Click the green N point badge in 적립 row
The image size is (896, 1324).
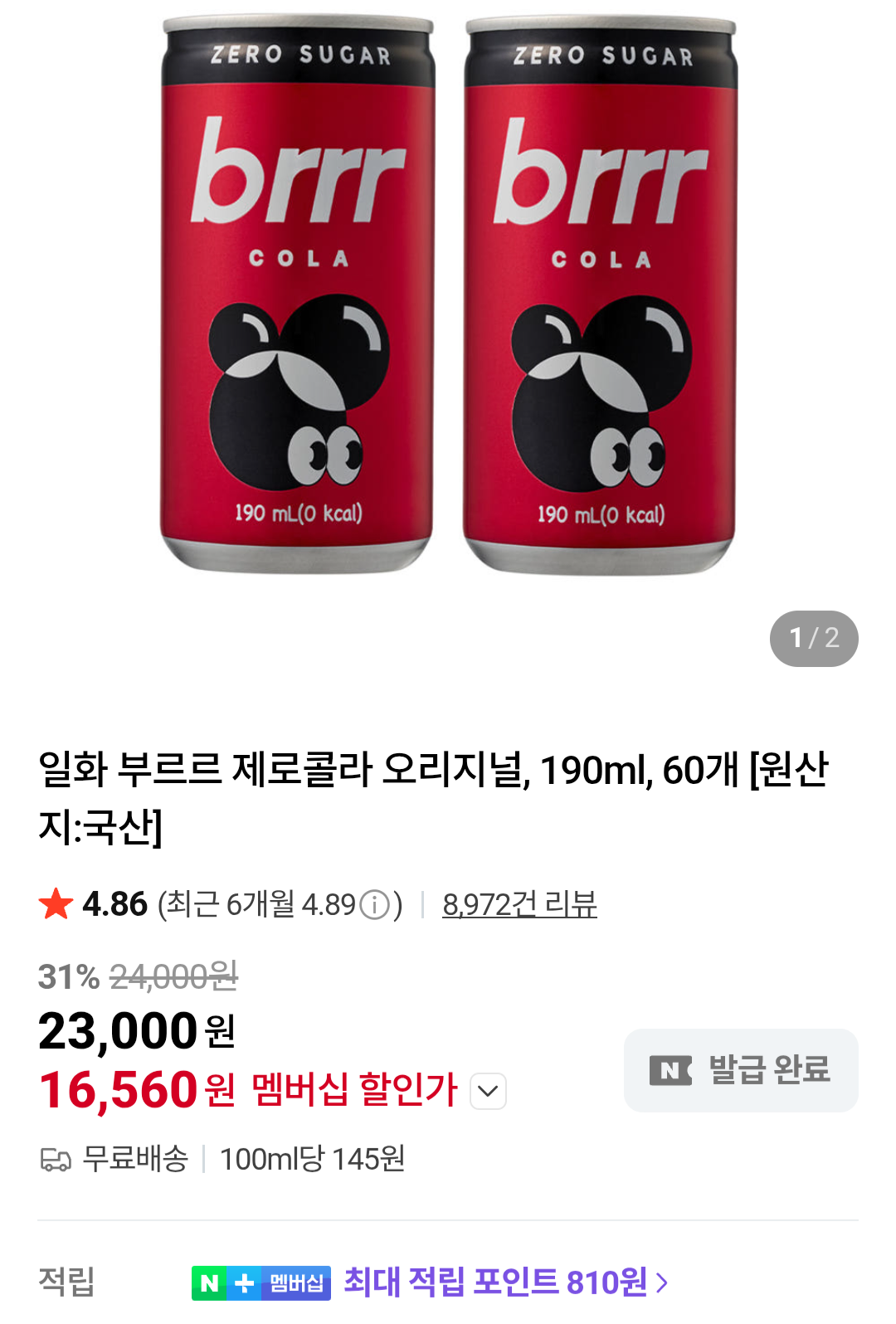point(211,1283)
